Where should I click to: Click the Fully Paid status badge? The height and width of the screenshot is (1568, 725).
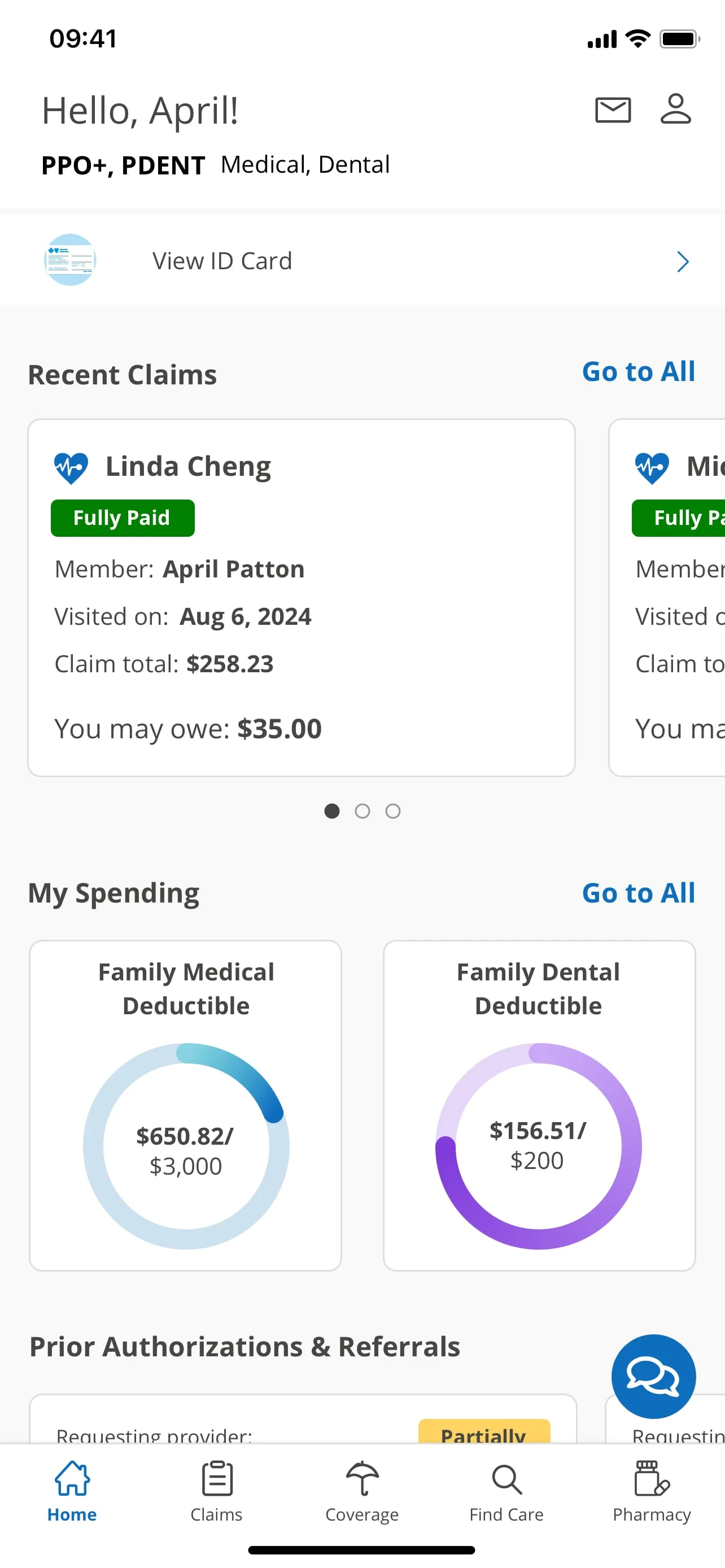coord(123,518)
